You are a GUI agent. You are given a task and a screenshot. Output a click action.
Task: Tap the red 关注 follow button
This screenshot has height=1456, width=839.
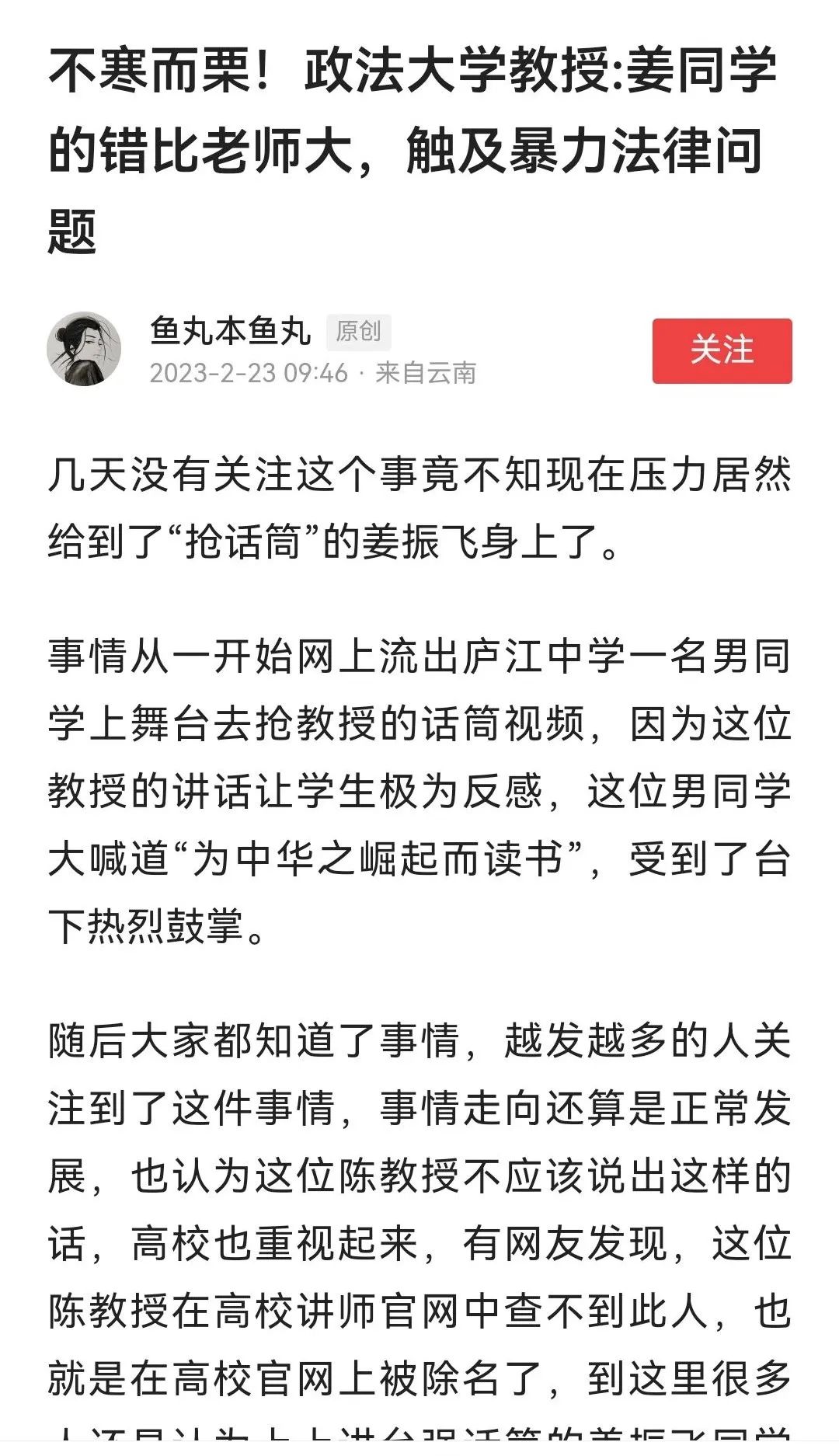[x=722, y=350]
